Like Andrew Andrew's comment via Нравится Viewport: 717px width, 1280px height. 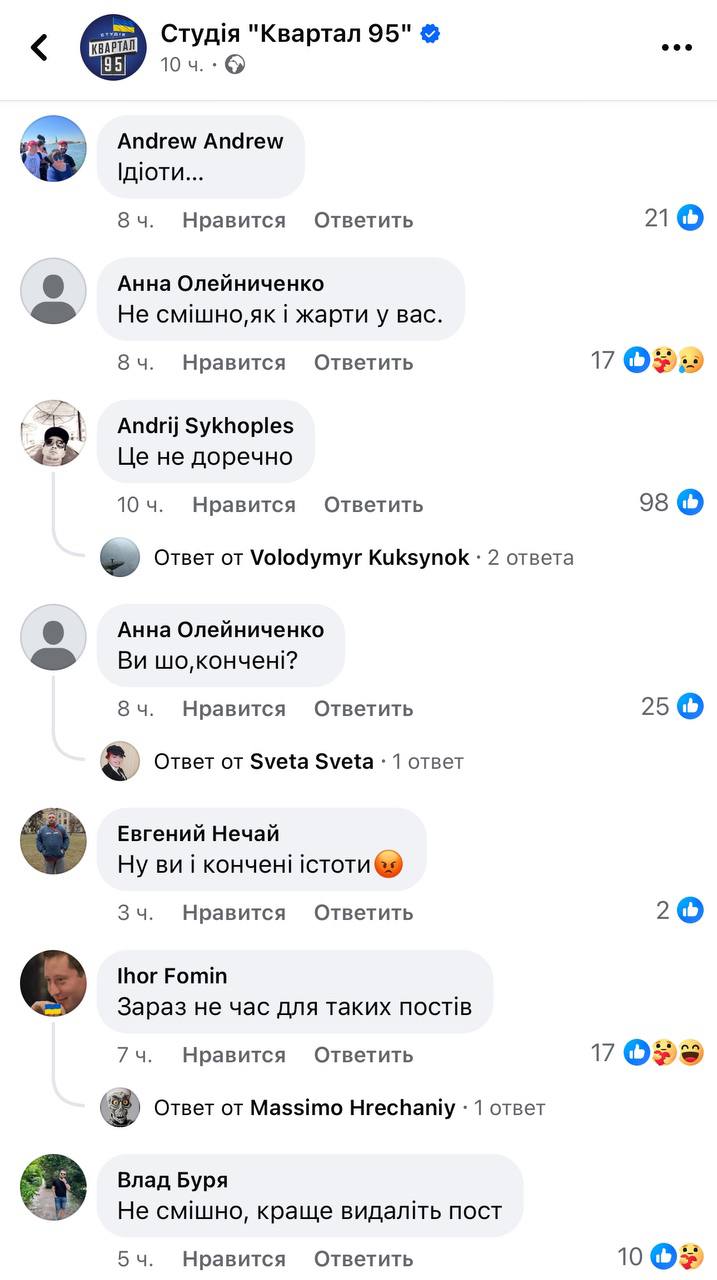pos(234,220)
